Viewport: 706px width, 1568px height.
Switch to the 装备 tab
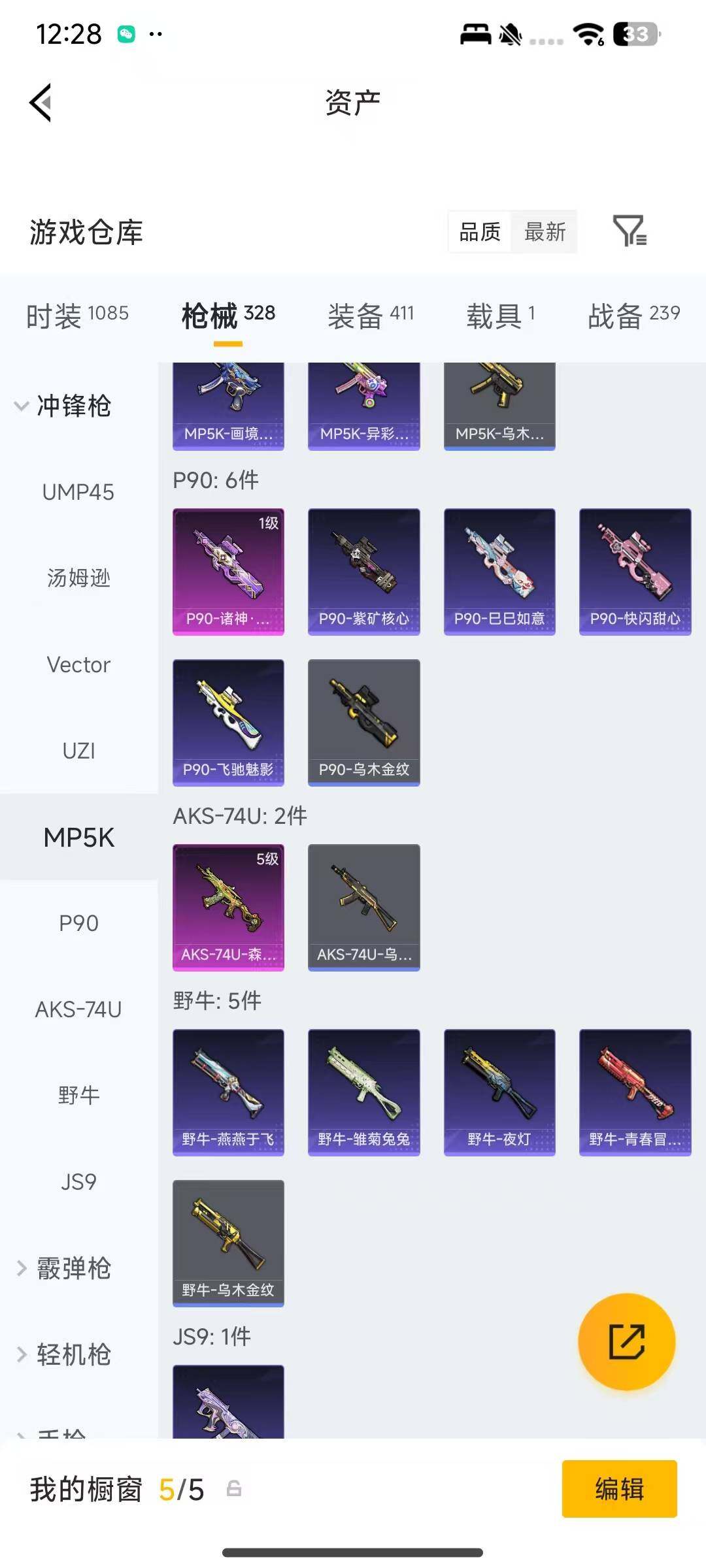(x=371, y=316)
